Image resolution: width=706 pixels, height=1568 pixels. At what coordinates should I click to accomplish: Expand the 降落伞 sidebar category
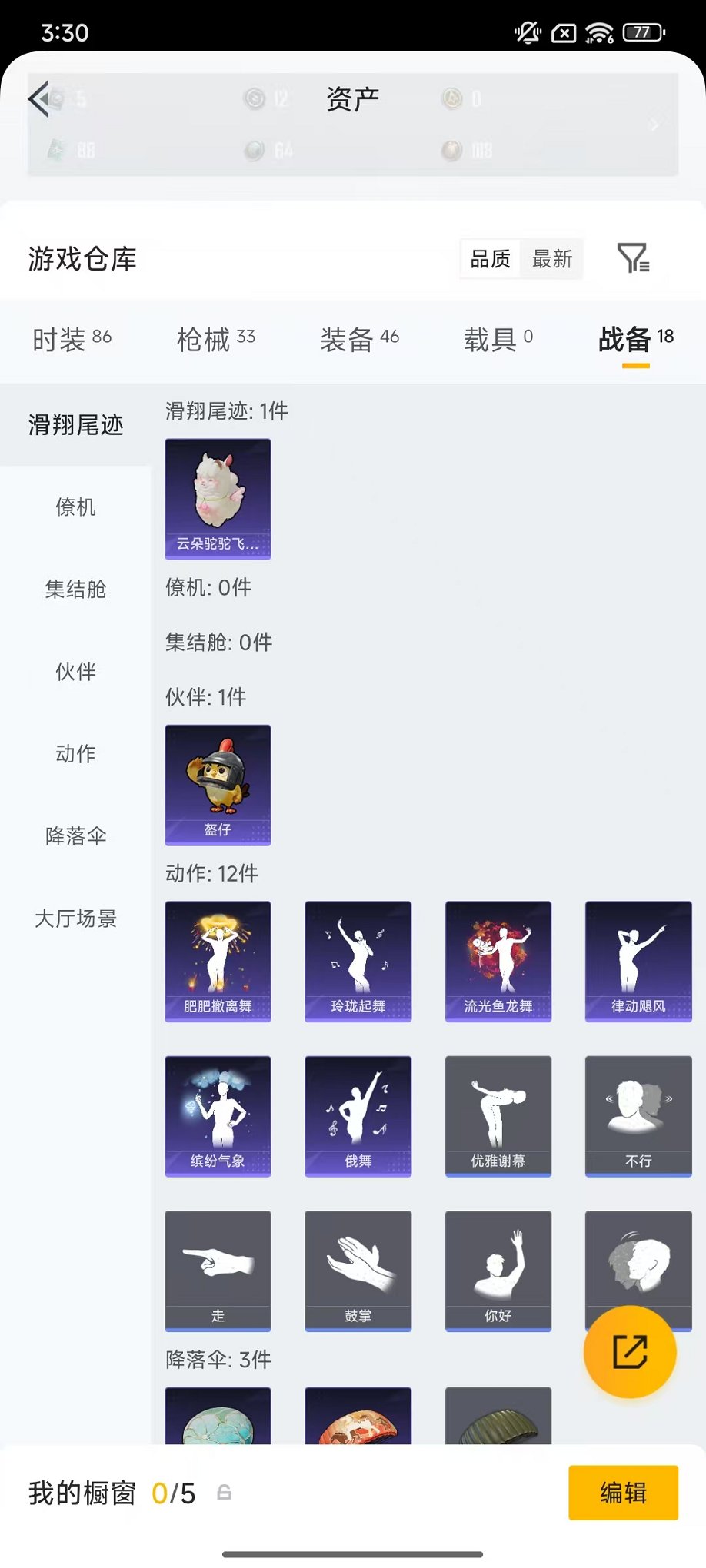pyautogui.click(x=75, y=836)
